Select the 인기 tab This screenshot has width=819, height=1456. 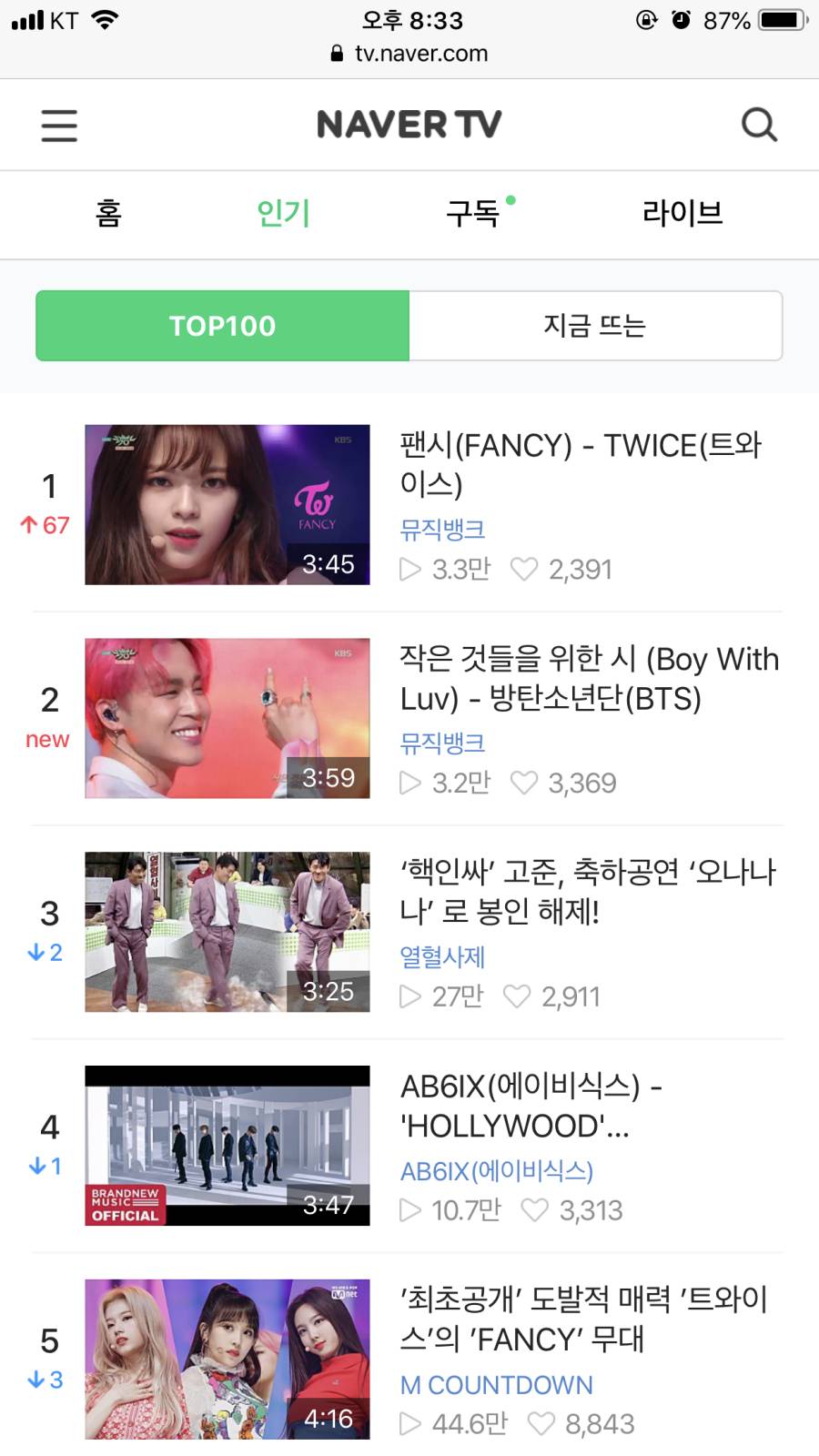tap(283, 214)
